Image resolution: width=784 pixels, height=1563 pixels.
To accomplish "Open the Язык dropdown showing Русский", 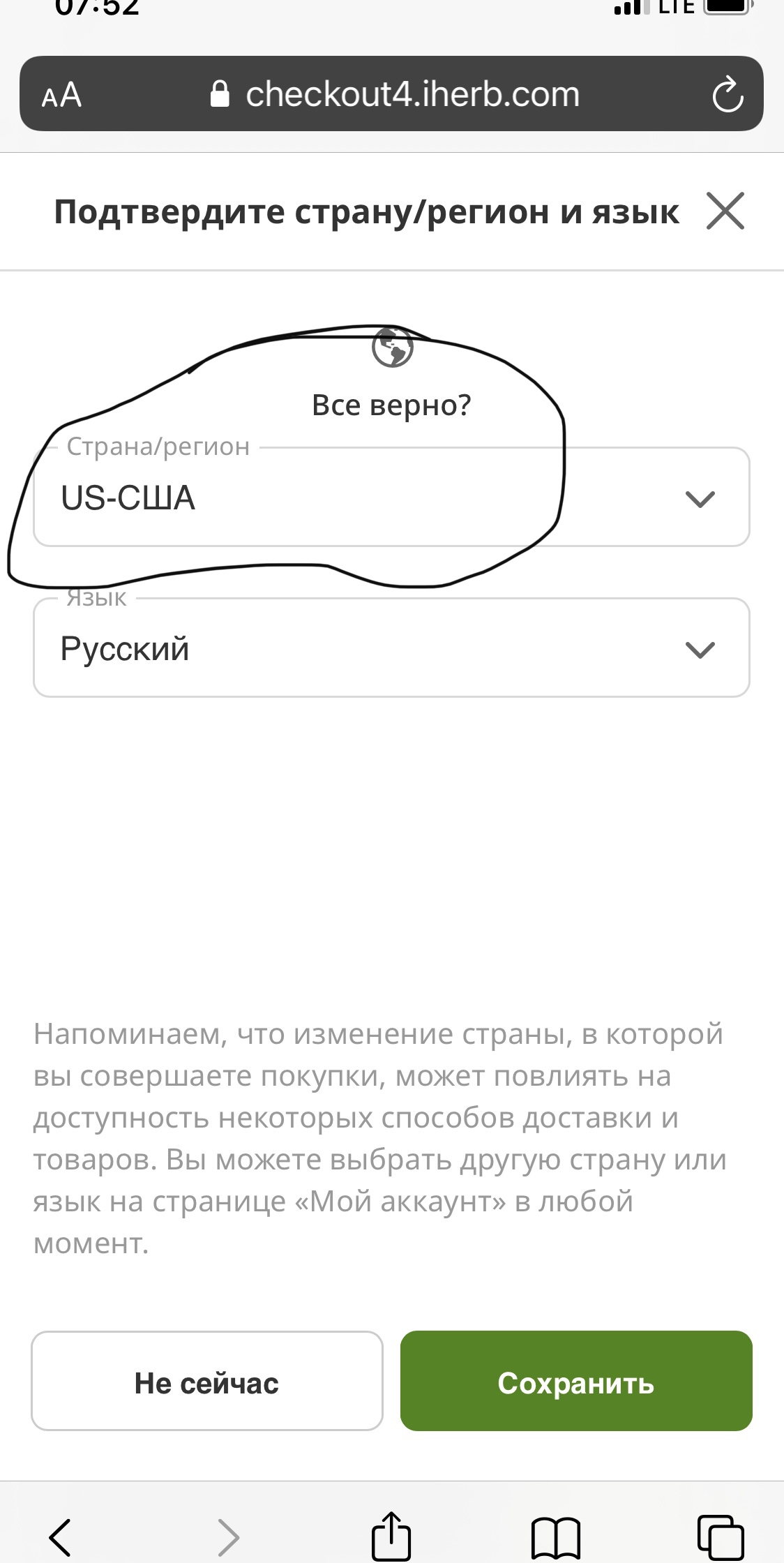I will 391,648.
